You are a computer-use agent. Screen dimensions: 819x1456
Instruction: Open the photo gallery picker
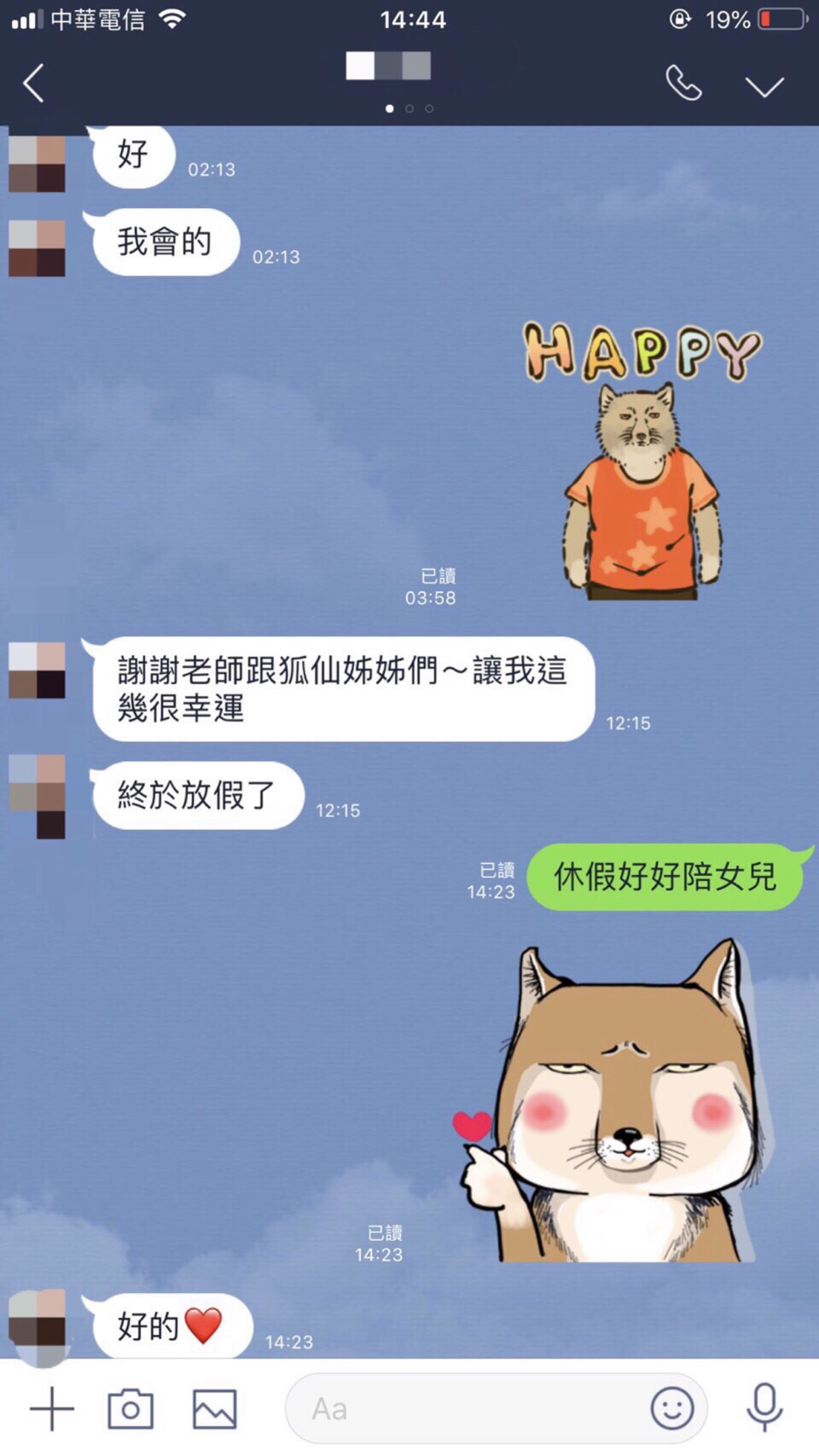pyautogui.click(x=214, y=1408)
